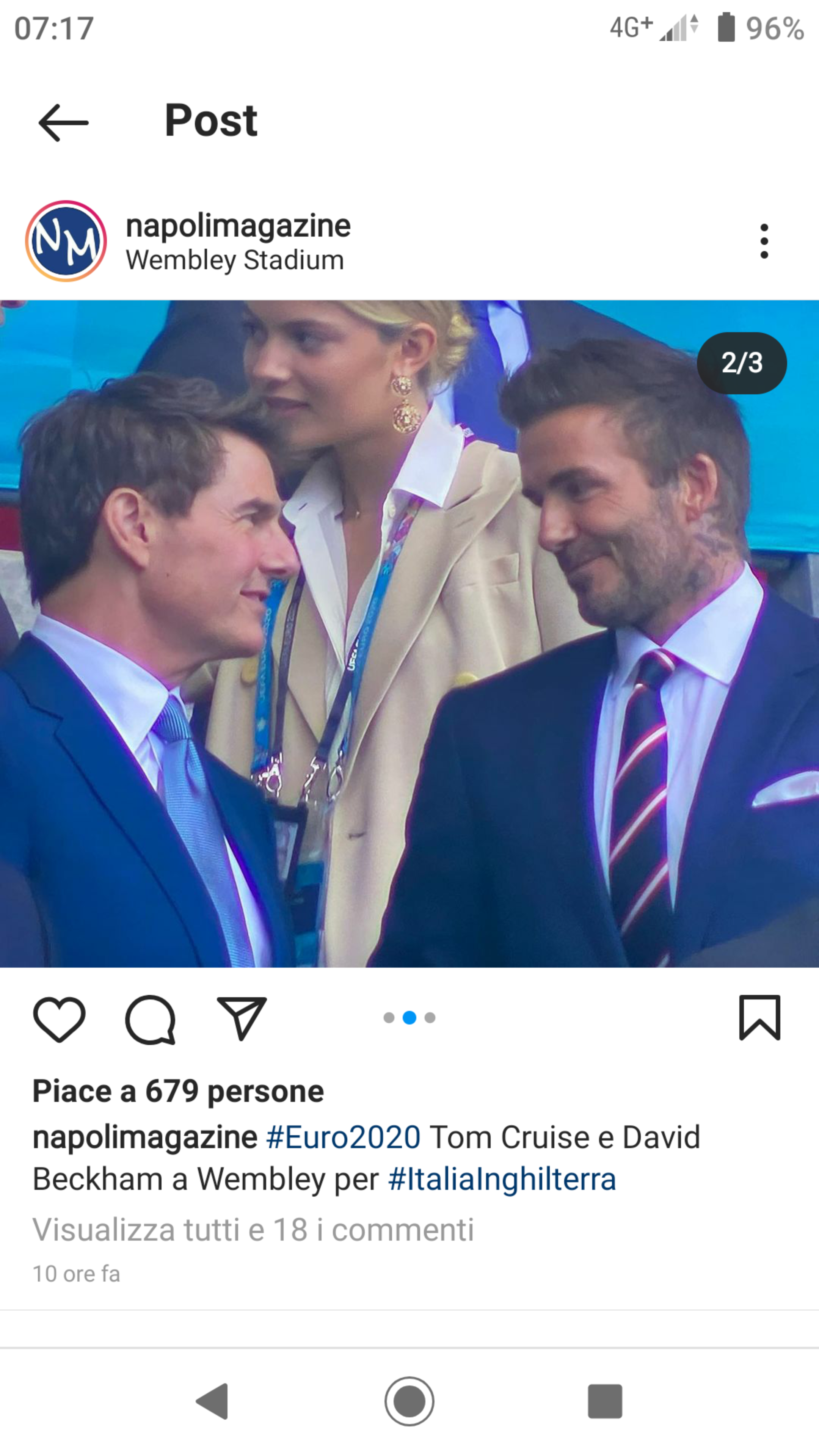Open the Wembley Stadium location
This screenshot has height=1456, width=819.
tap(235, 260)
